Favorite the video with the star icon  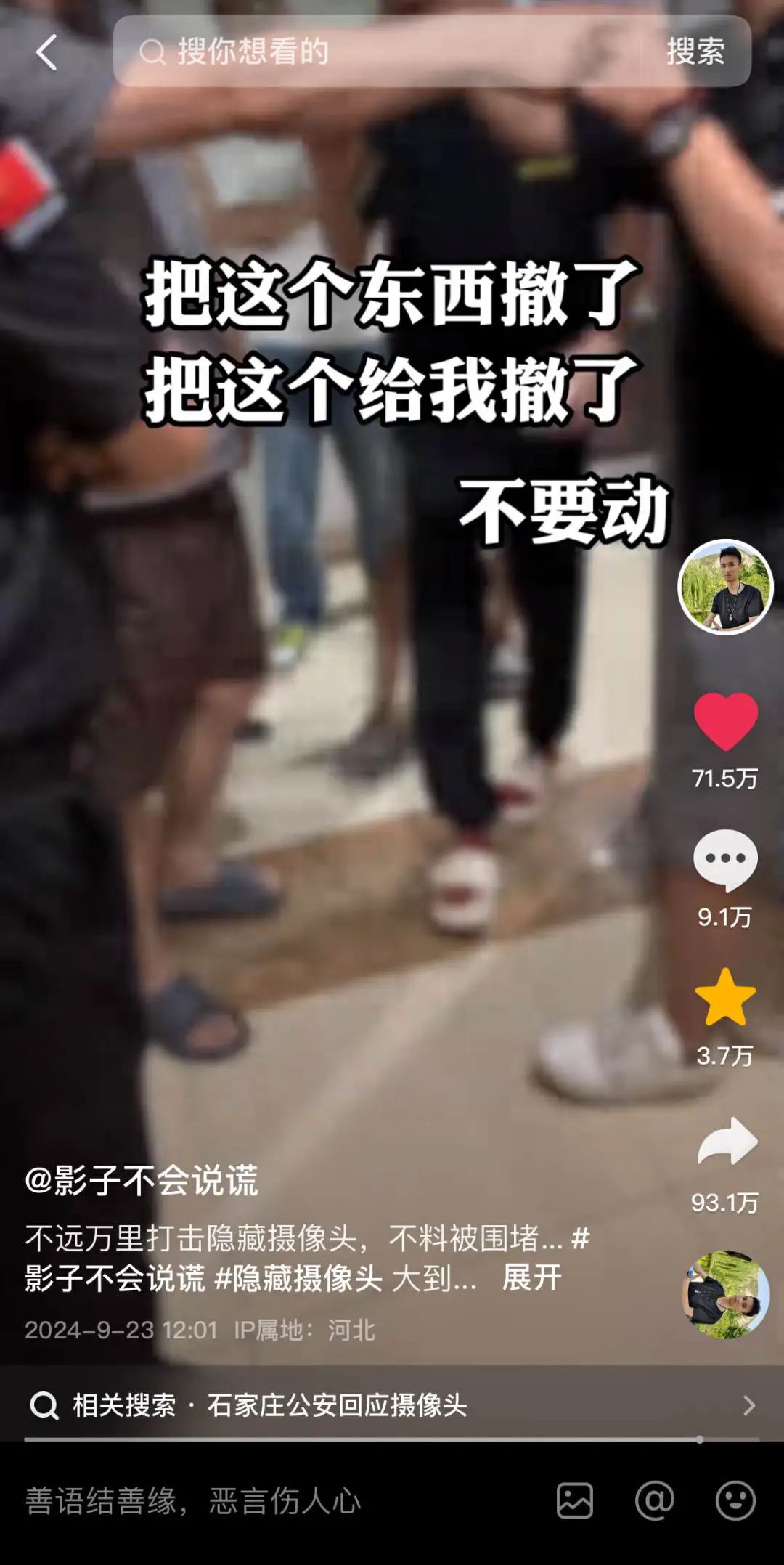(x=725, y=998)
